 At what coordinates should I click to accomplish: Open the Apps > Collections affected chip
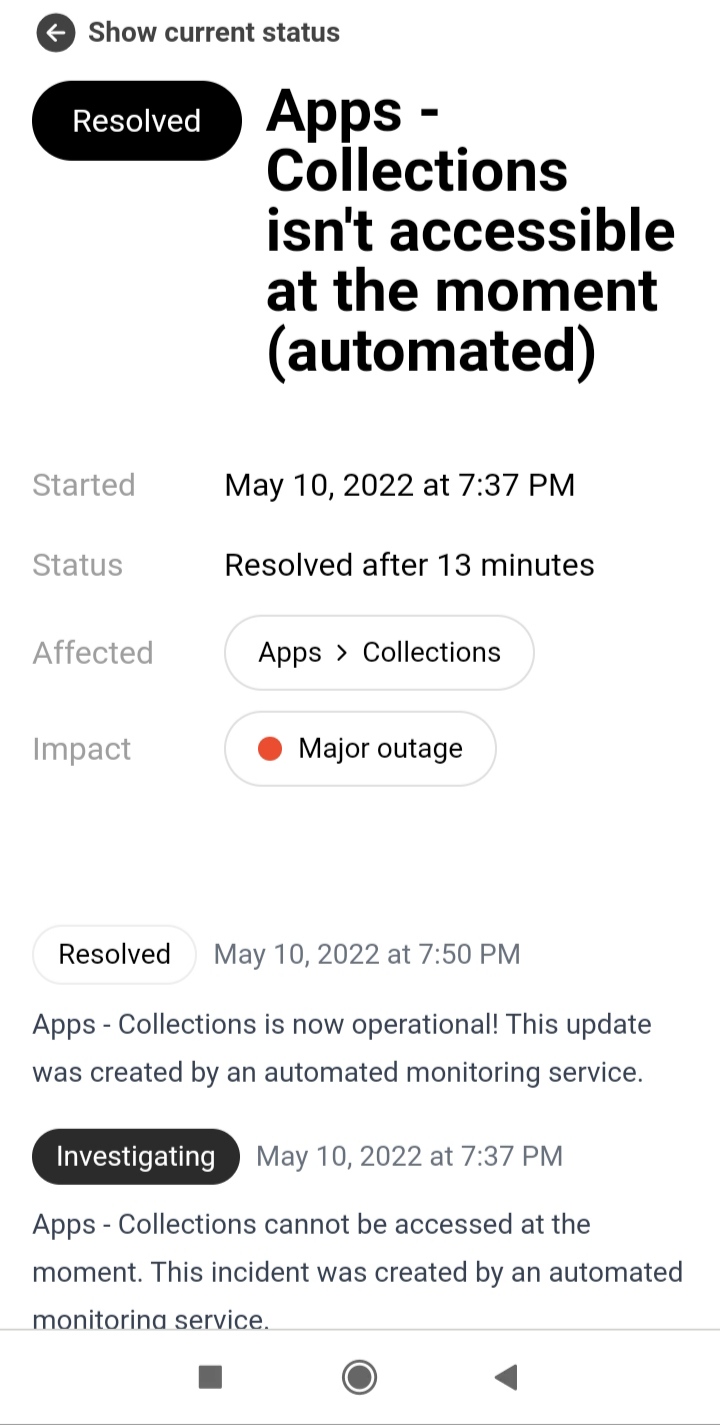click(x=379, y=653)
